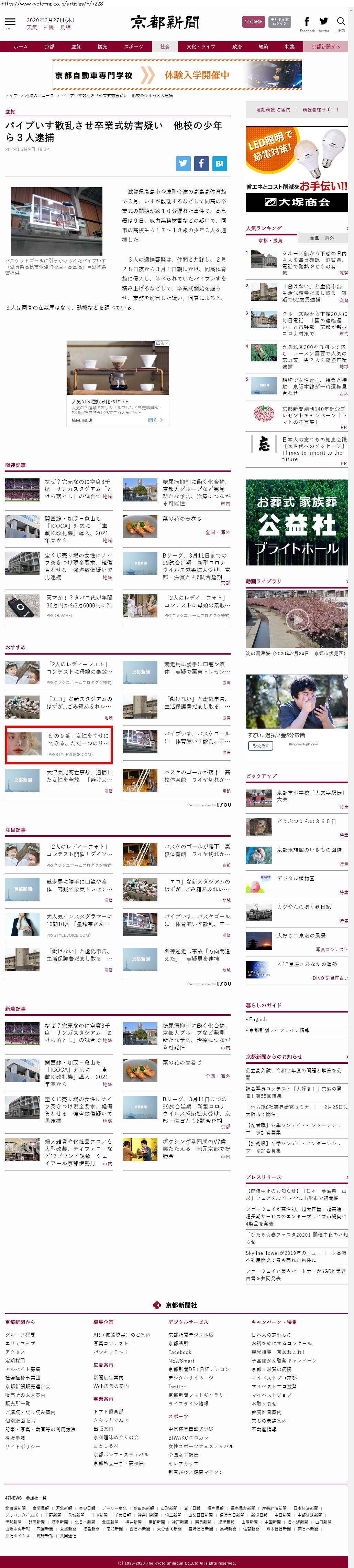This screenshot has height=1568, width=354.
Task: Open グループ概要 footer link
Action: (20, 1335)
